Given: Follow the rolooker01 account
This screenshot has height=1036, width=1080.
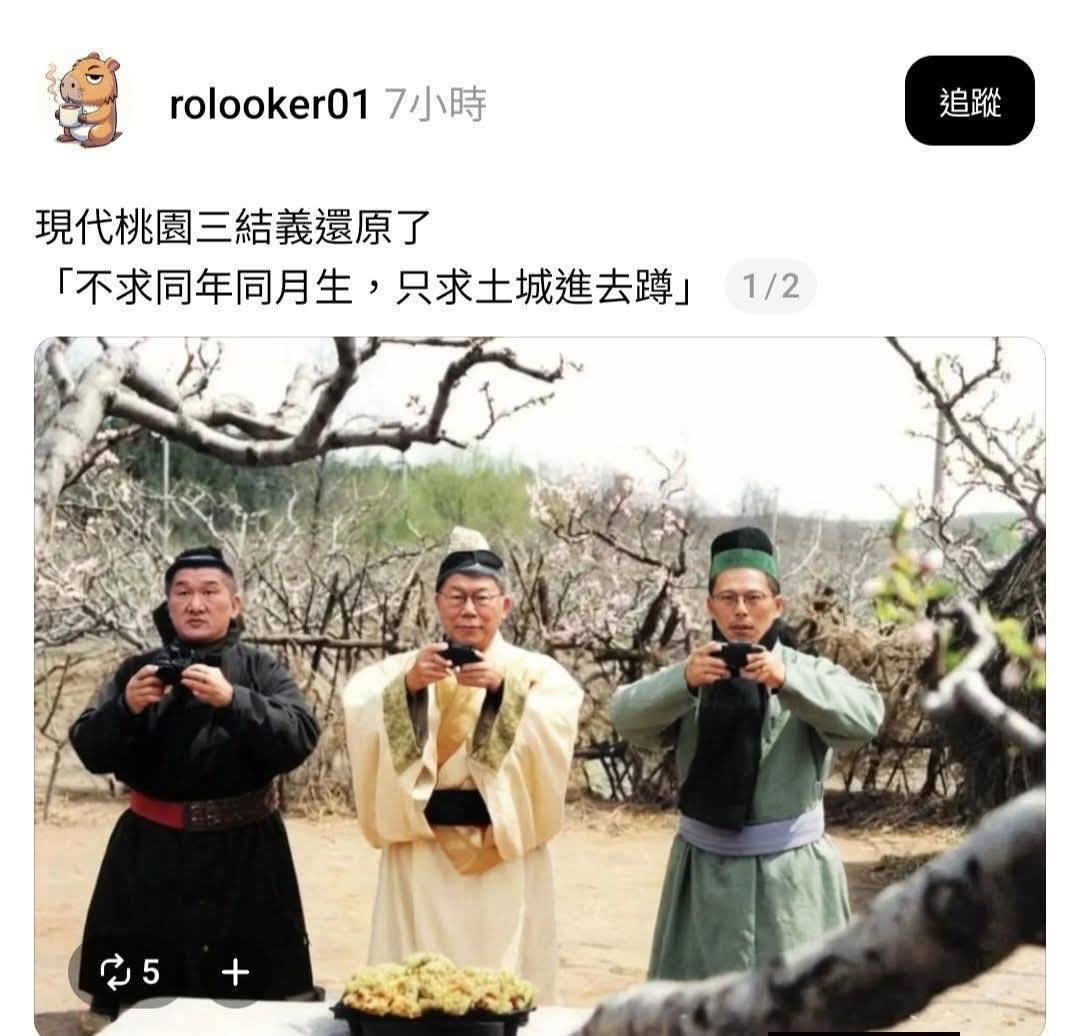Looking at the screenshot, I should point(969,101).
